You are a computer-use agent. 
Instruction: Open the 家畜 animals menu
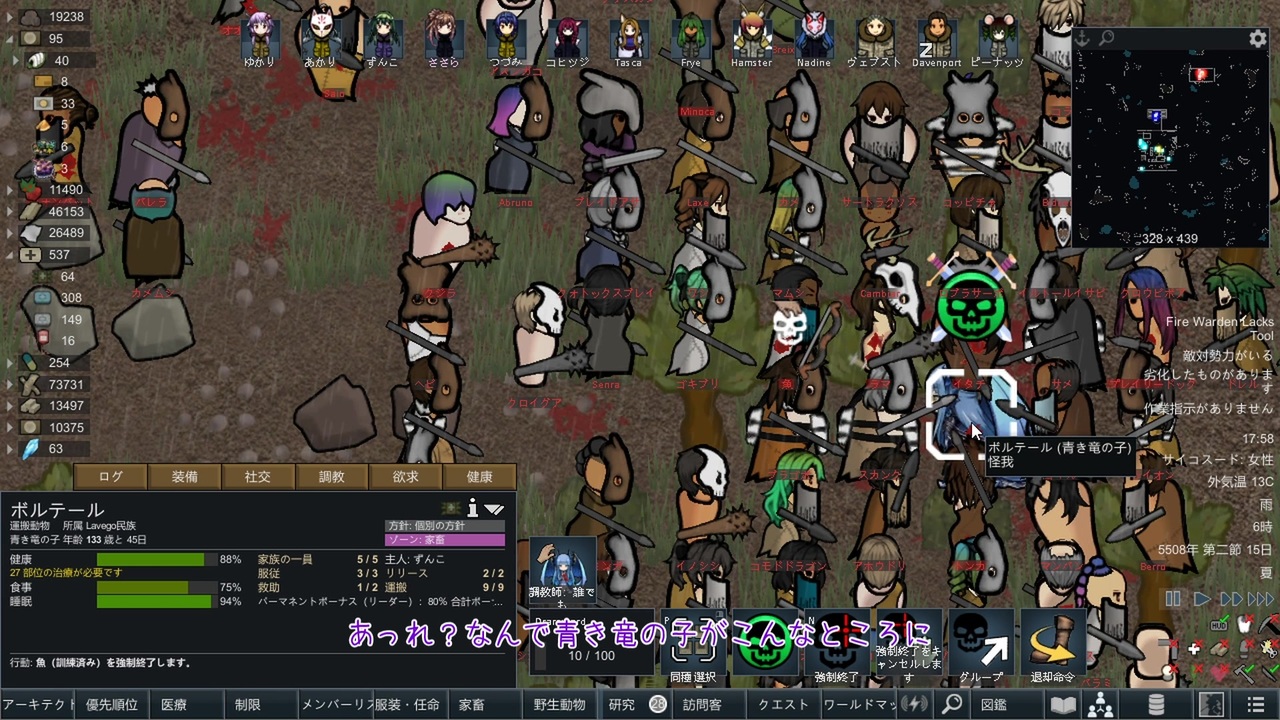click(x=471, y=705)
